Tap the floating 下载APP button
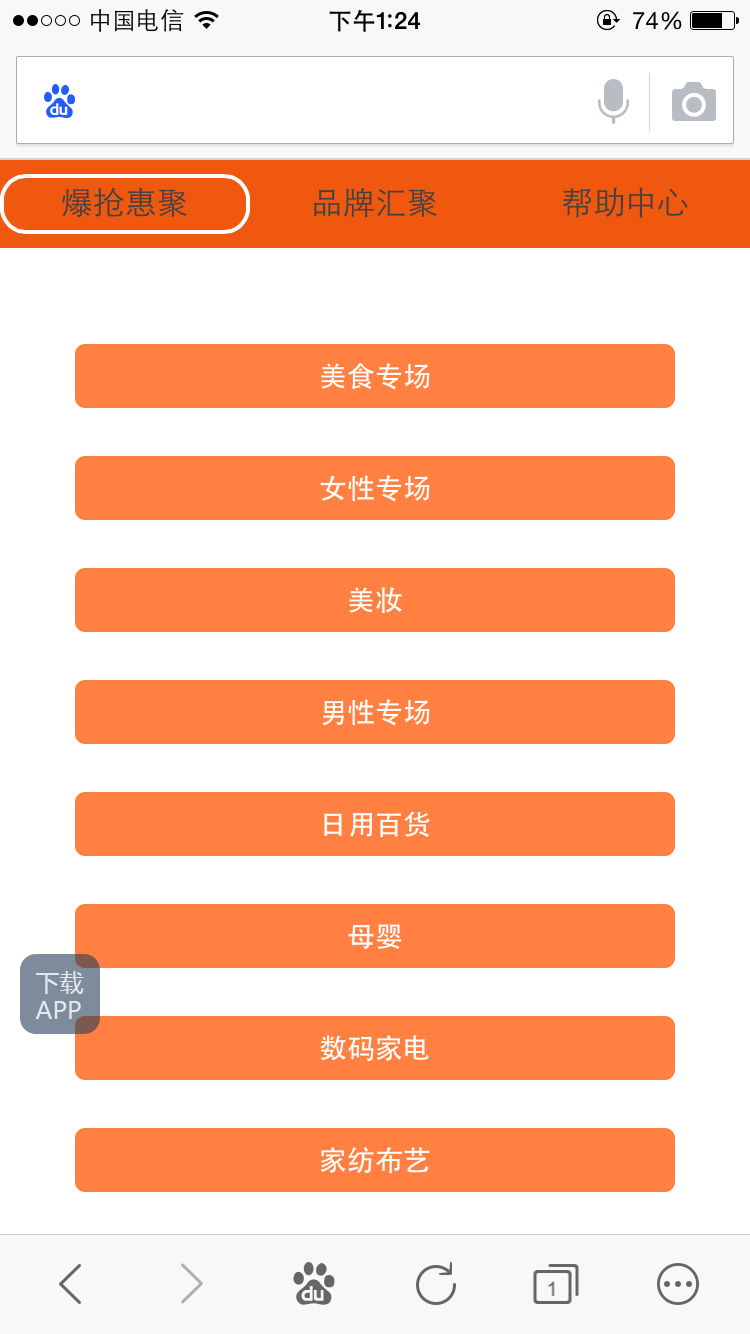The height and width of the screenshot is (1334, 750). (59, 994)
